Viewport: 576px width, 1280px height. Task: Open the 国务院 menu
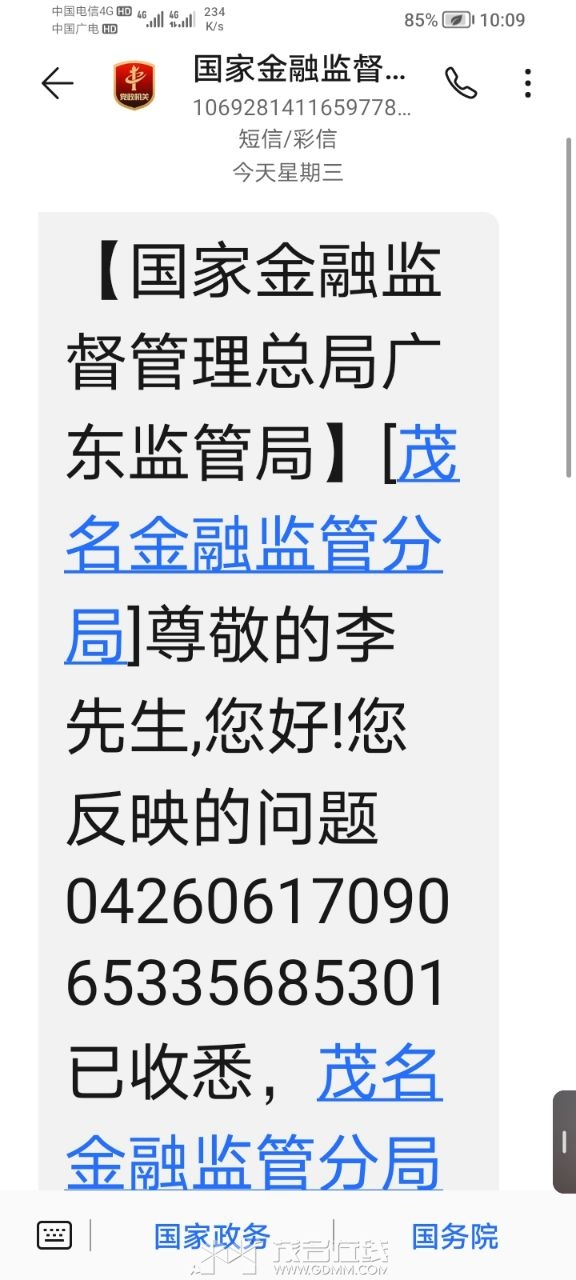pos(455,1236)
